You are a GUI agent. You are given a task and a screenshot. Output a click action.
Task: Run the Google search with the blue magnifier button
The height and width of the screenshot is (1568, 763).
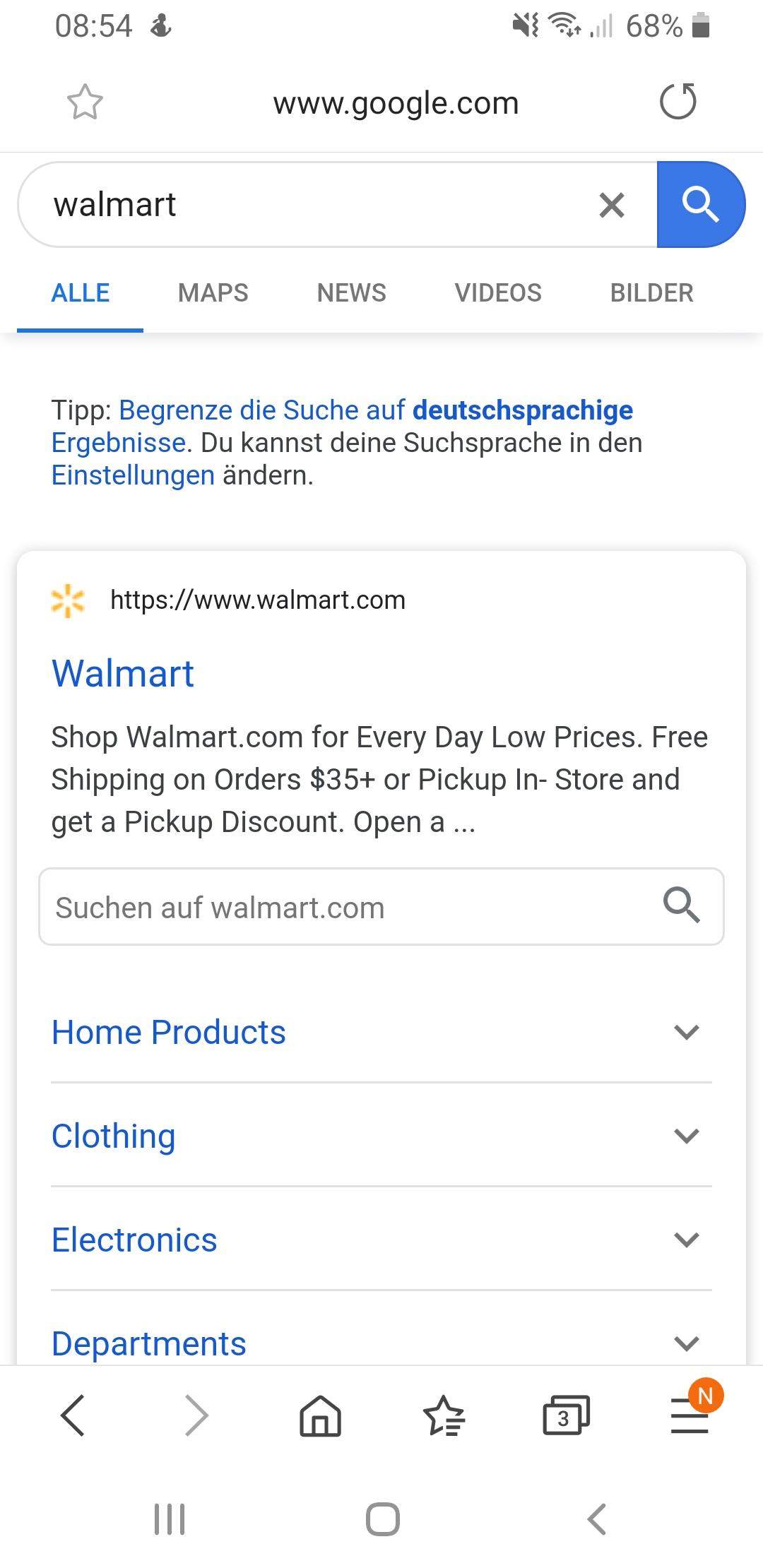point(700,205)
